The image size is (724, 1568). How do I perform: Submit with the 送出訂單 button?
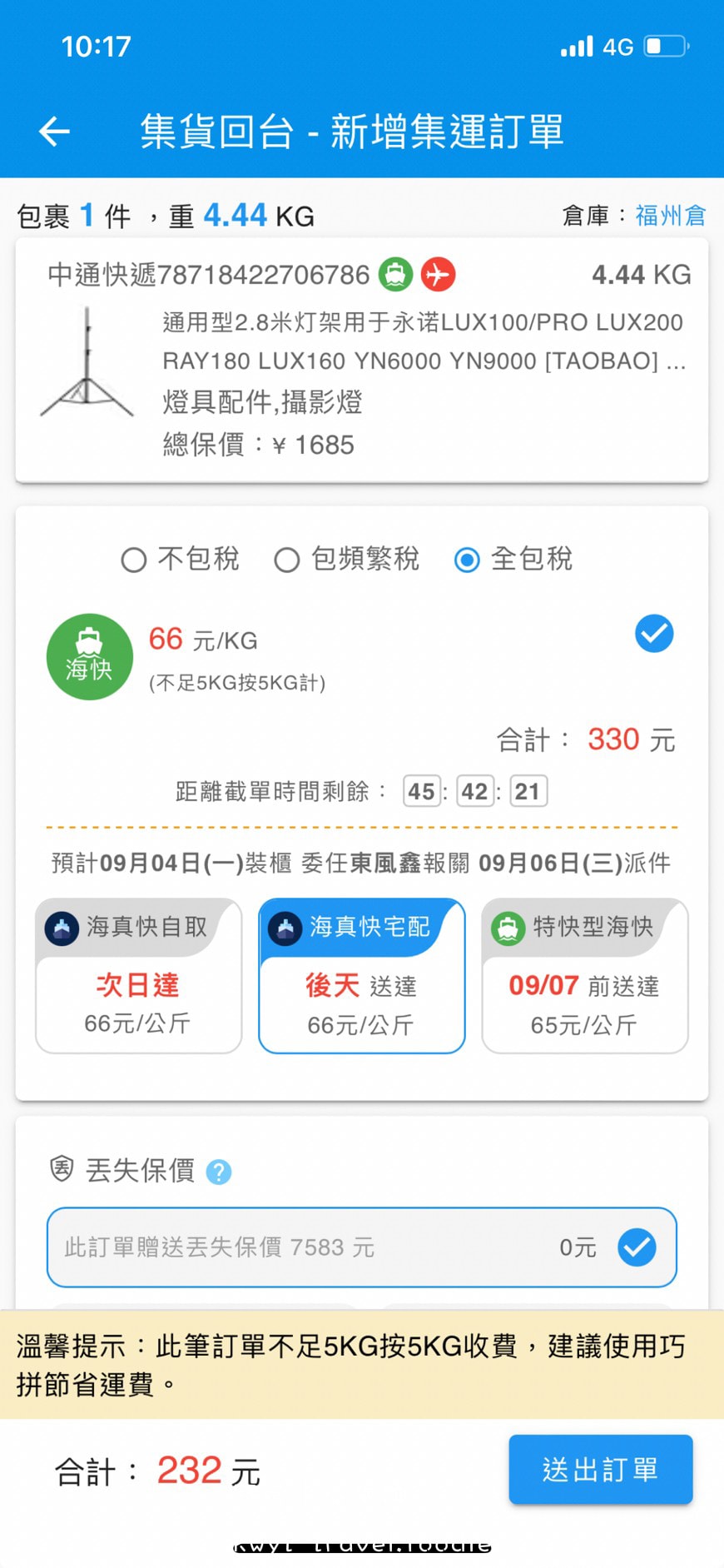(x=600, y=1470)
